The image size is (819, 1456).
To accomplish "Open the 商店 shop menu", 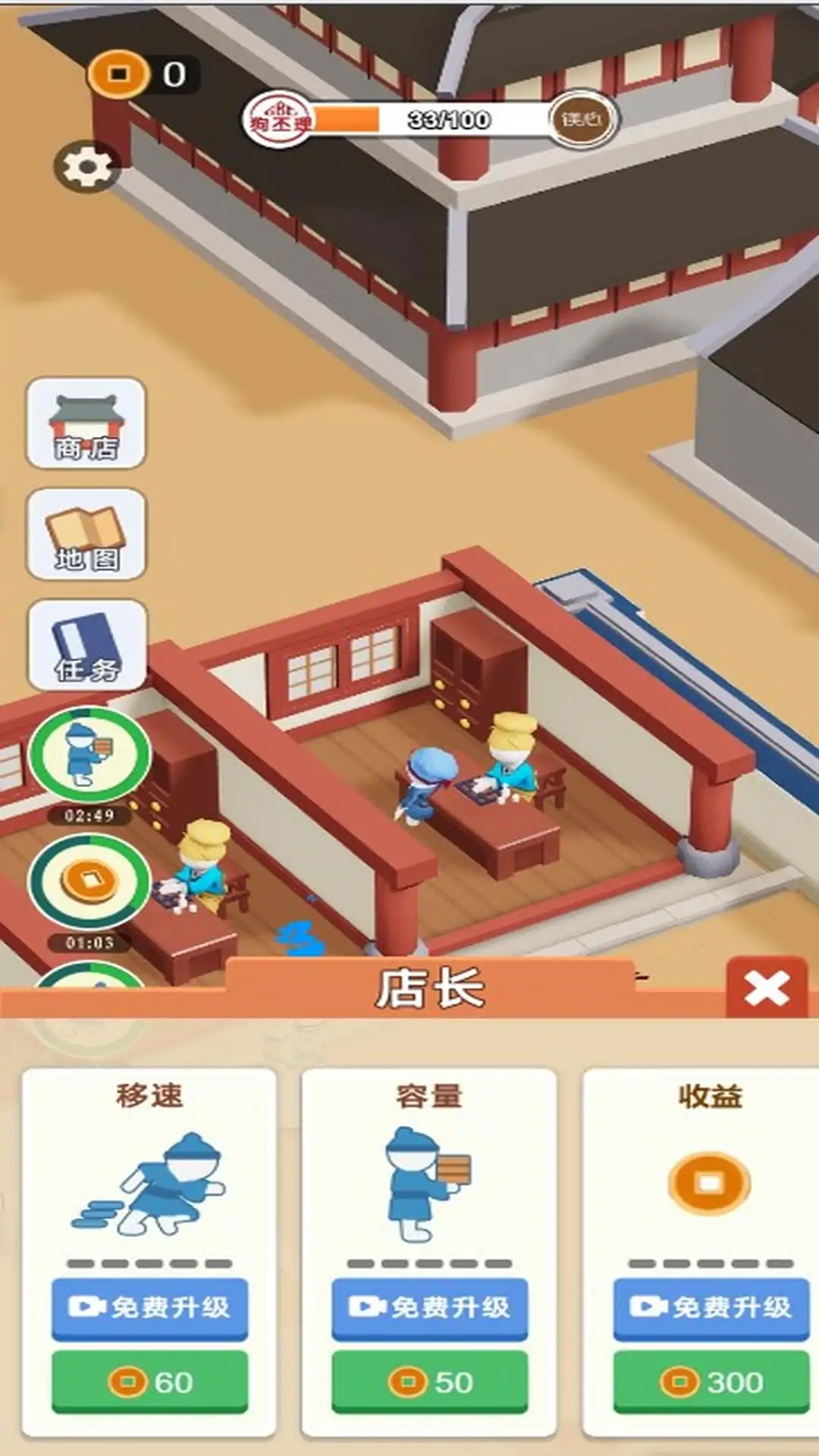I will 86,423.
